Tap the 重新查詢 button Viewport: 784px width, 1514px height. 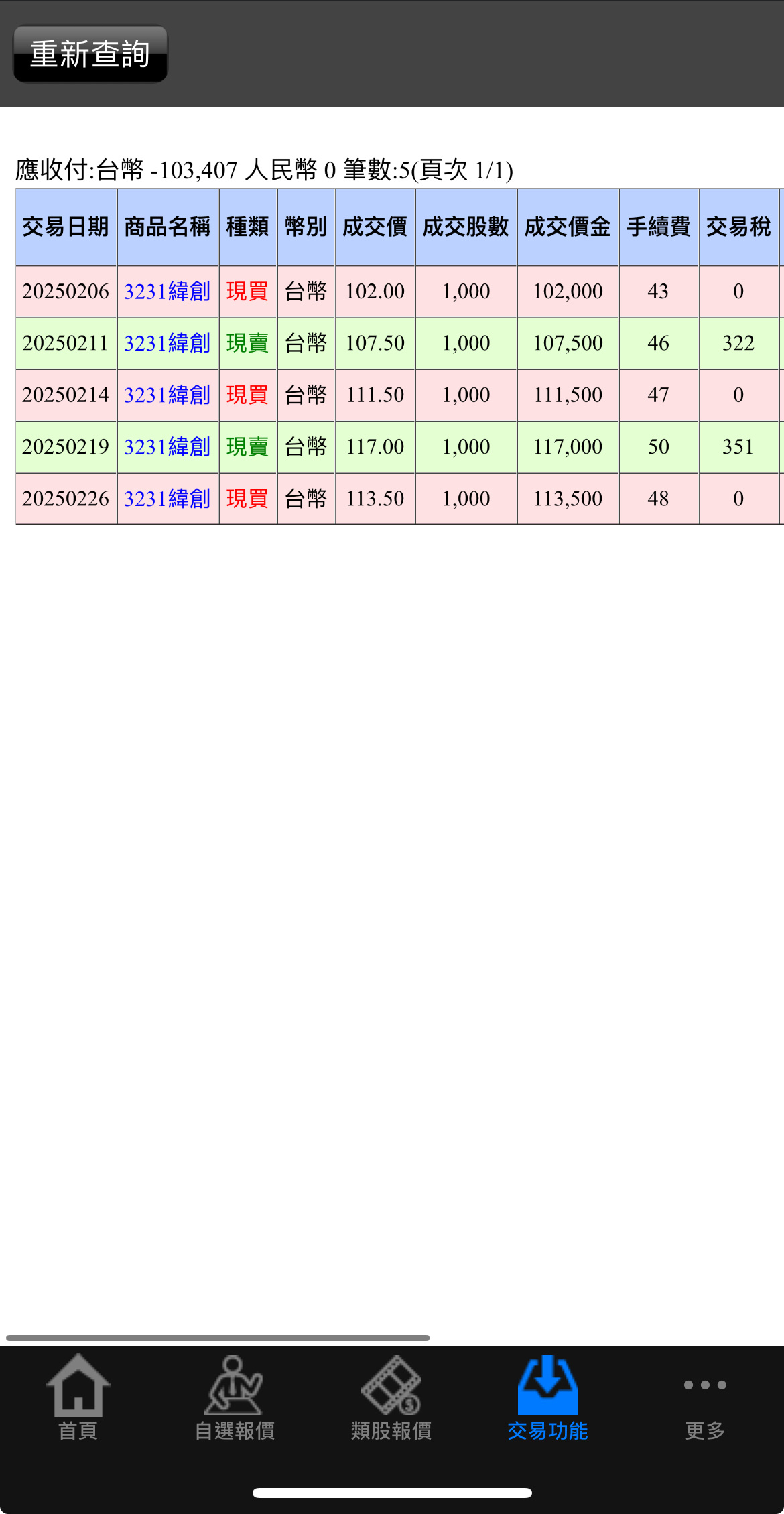[x=90, y=54]
